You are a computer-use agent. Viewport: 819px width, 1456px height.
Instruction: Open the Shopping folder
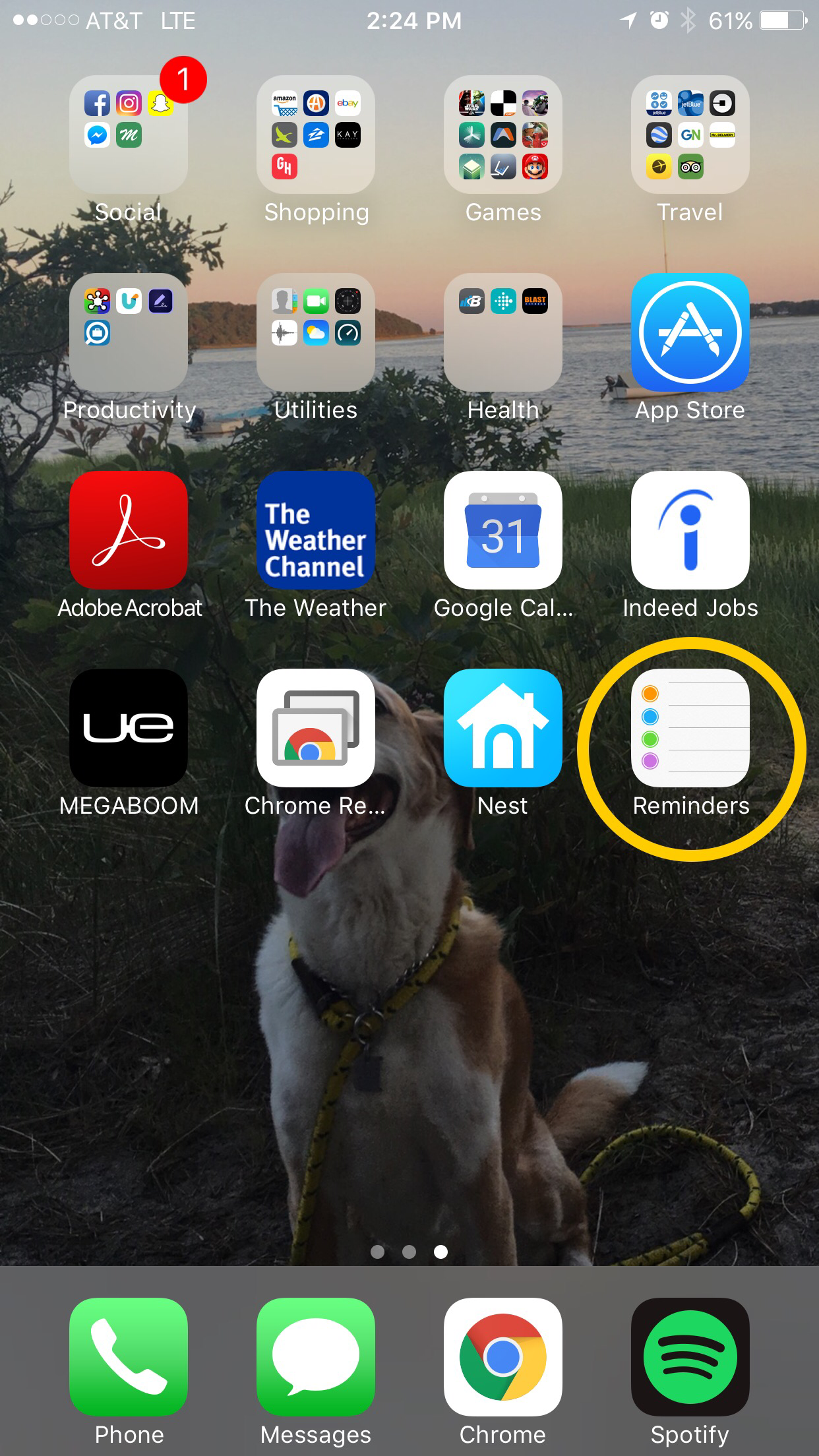pyautogui.click(x=316, y=135)
